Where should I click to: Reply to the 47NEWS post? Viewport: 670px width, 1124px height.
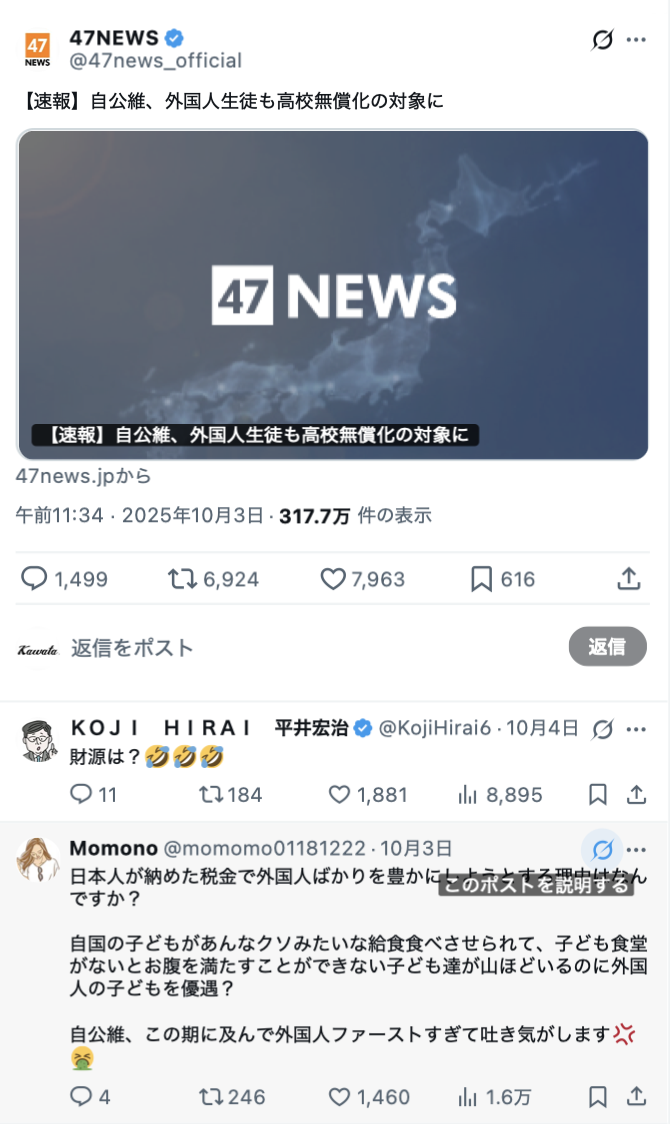[35, 578]
